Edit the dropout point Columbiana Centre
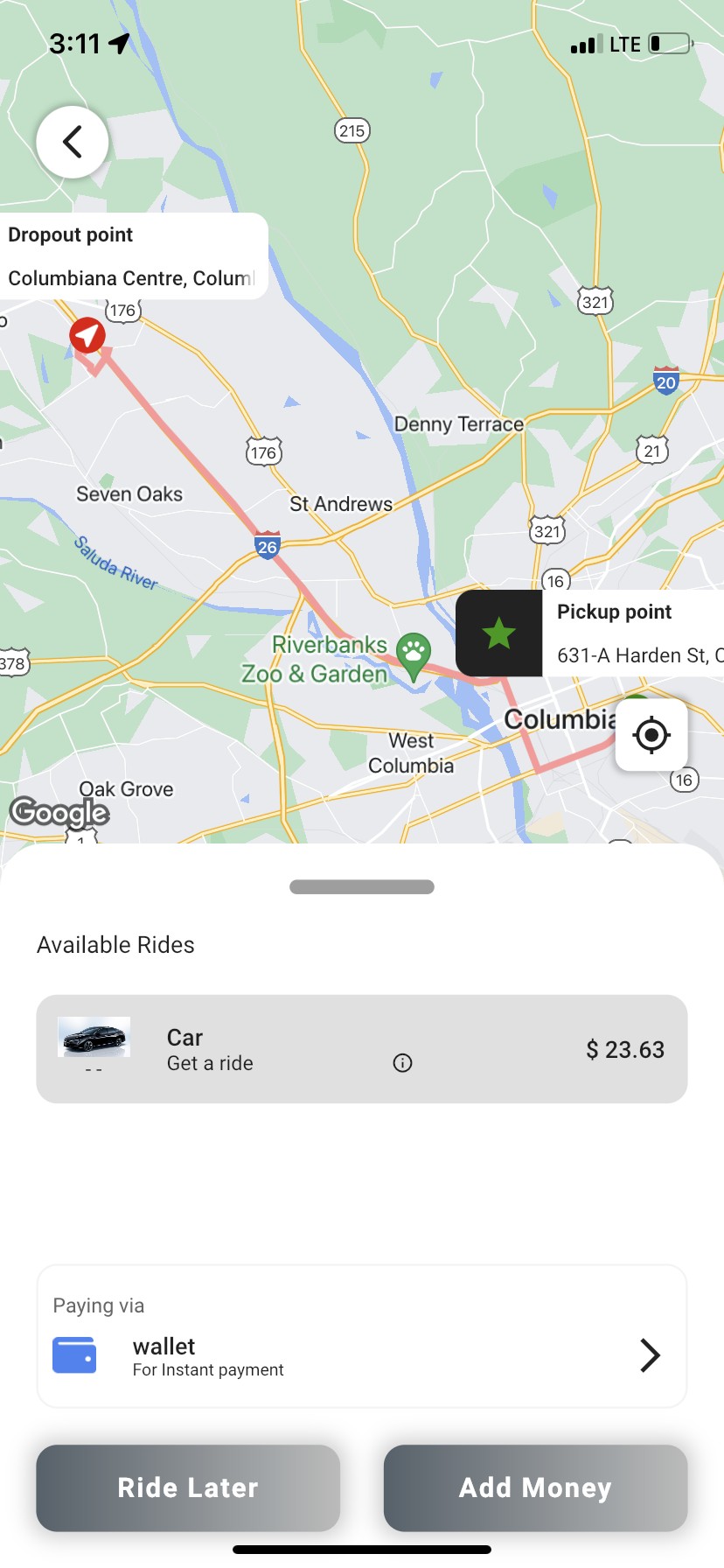This screenshot has height=1568, width=724. [x=131, y=277]
